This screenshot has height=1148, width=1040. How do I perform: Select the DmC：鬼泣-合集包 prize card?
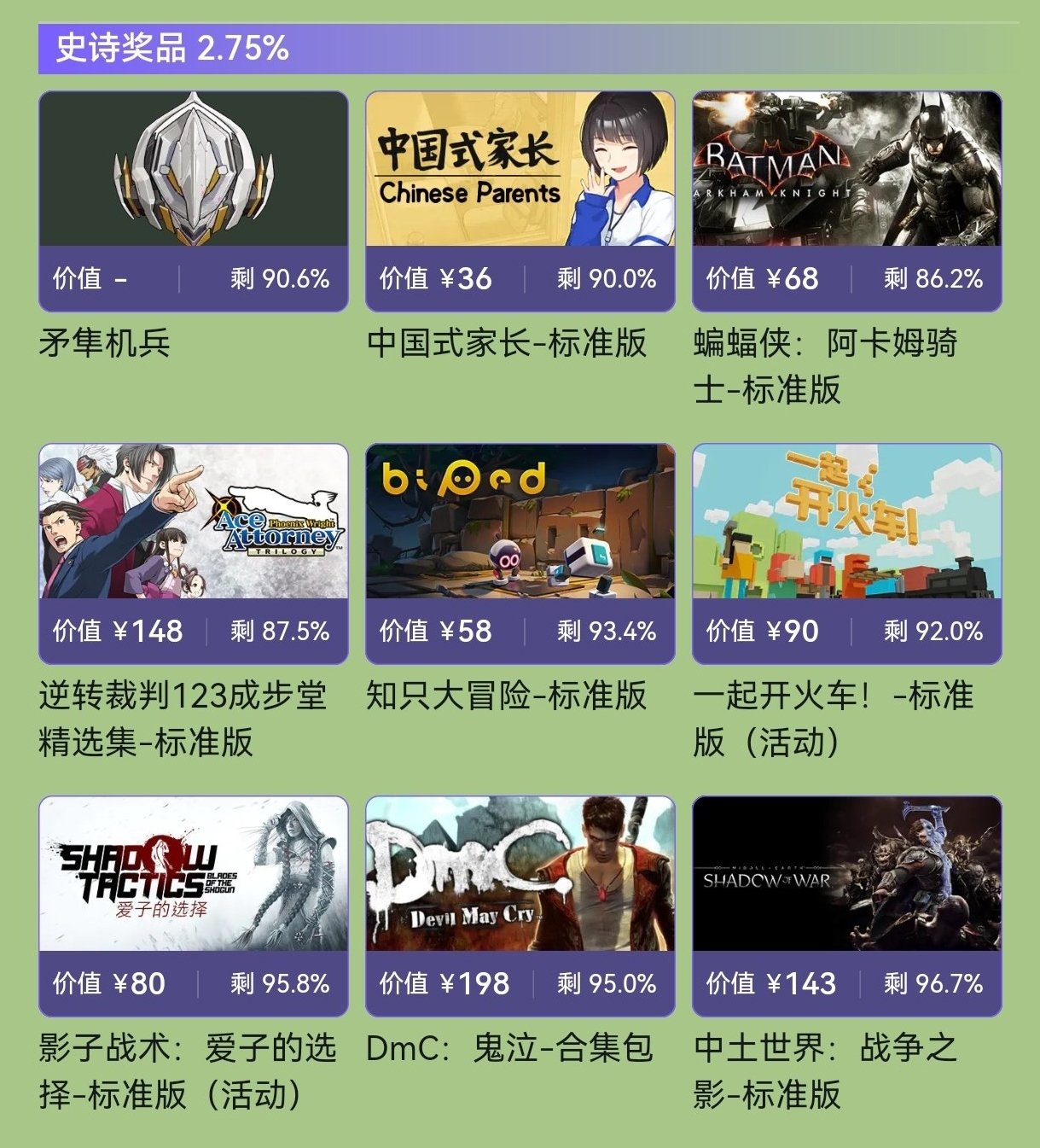point(520,875)
